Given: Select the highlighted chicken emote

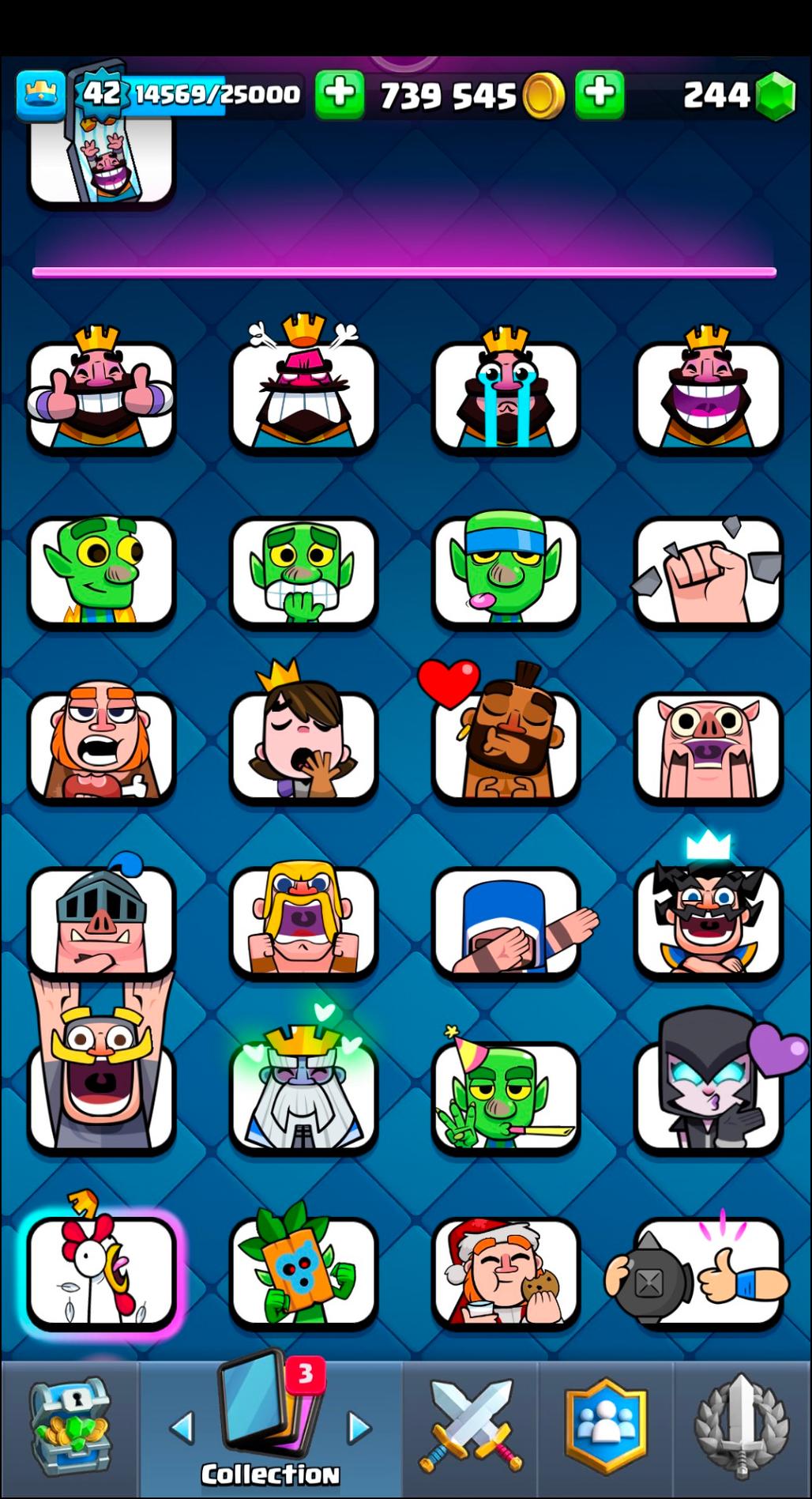Looking at the screenshot, I should pyautogui.click(x=101, y=1271).
